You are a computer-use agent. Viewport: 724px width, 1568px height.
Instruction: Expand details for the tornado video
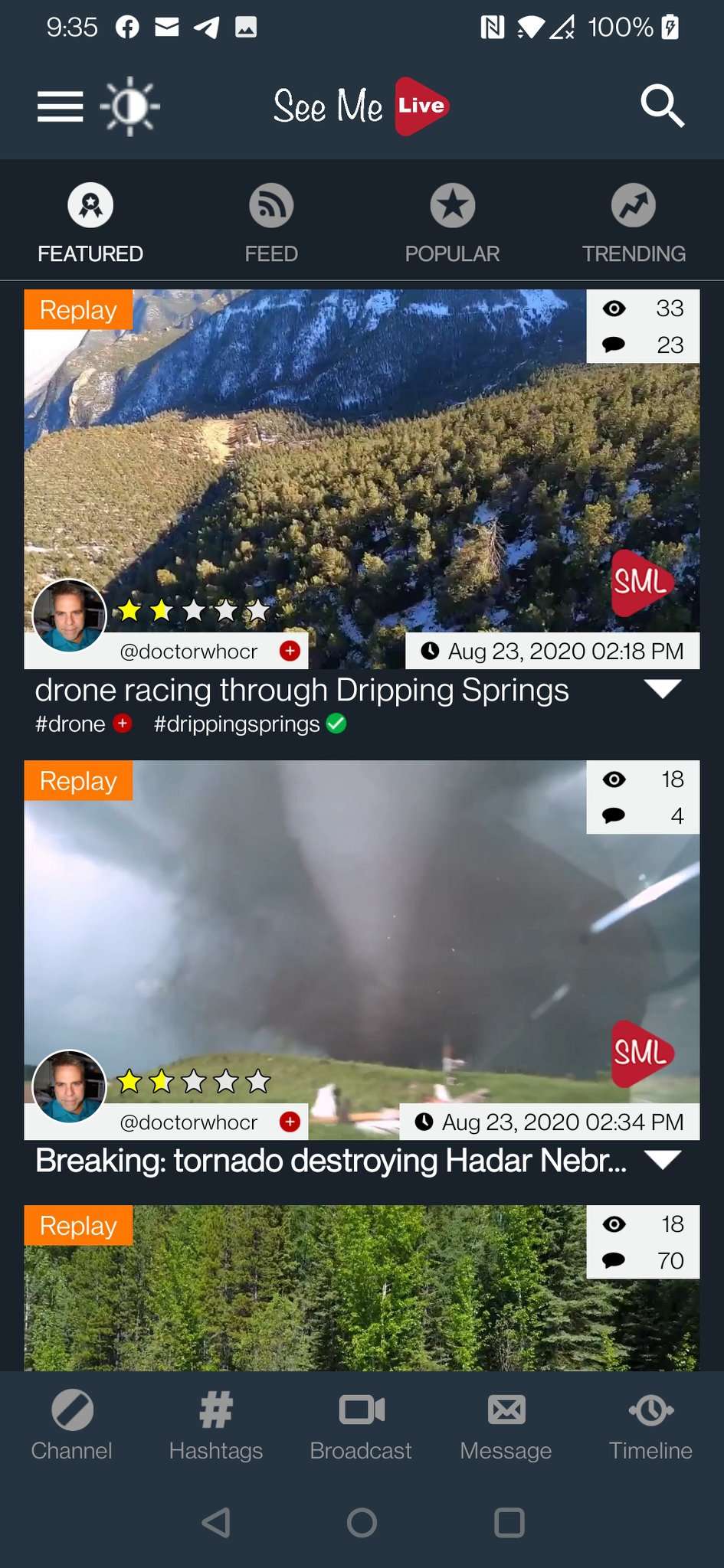663,1160
